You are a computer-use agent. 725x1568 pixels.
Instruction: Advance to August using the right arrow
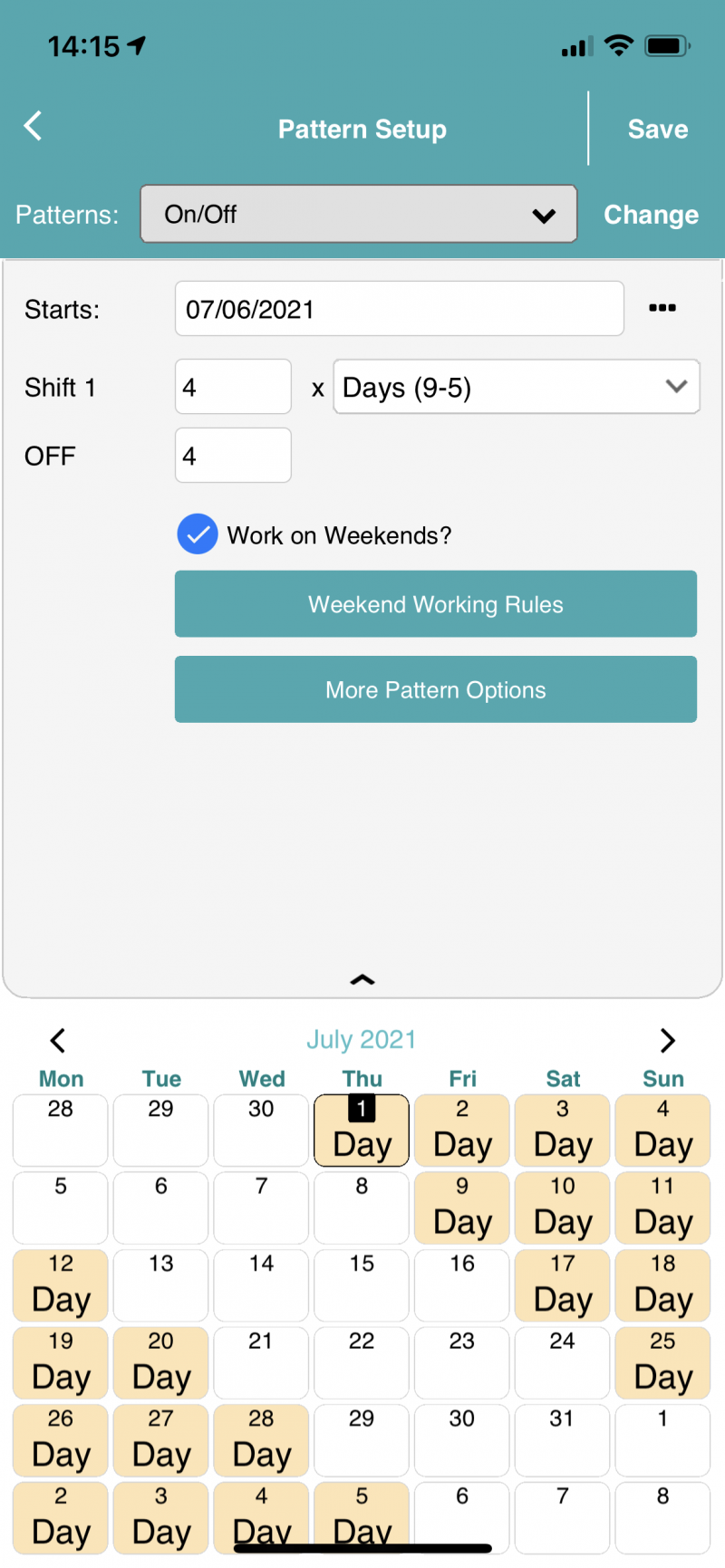(x=668, y=1041)
